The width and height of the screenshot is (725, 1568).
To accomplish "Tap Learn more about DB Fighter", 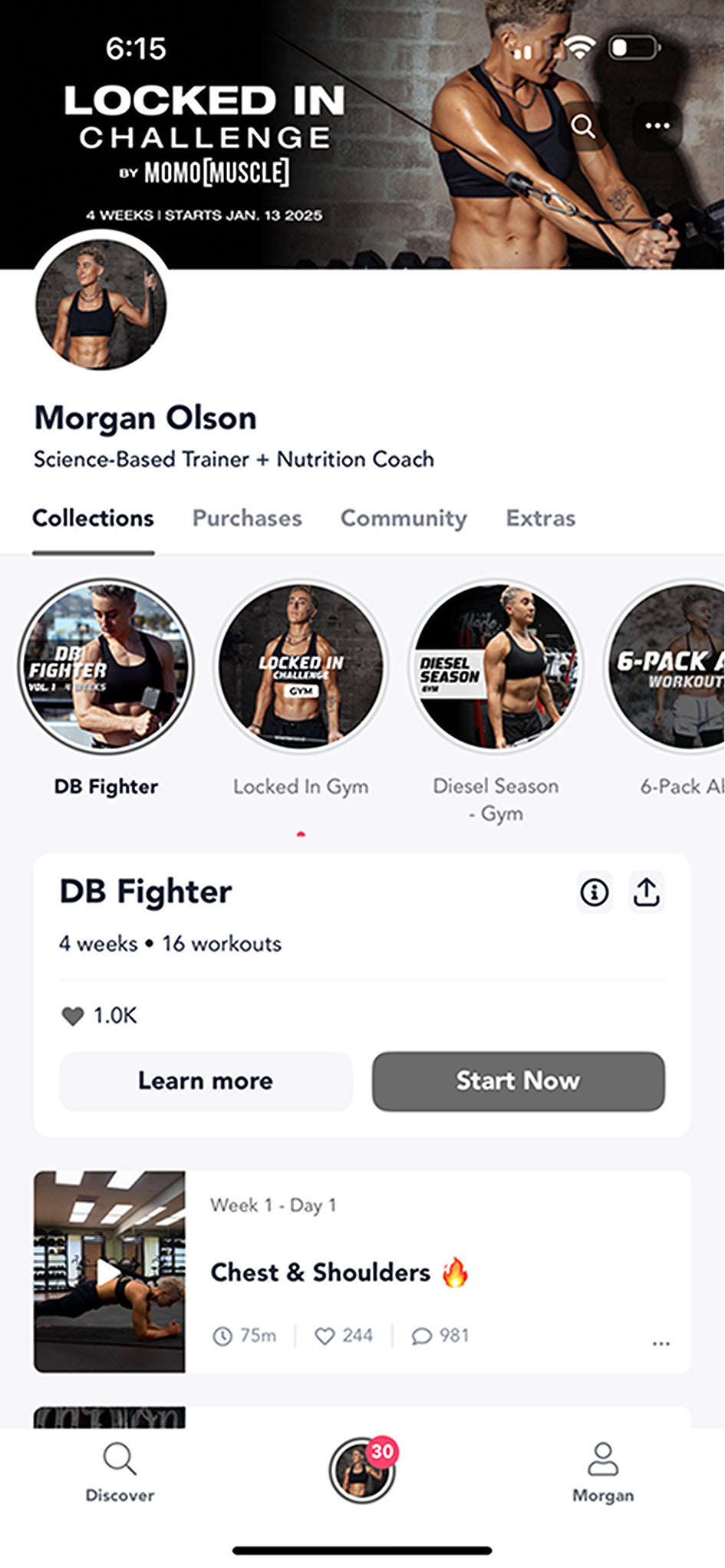I will 206,1081.
